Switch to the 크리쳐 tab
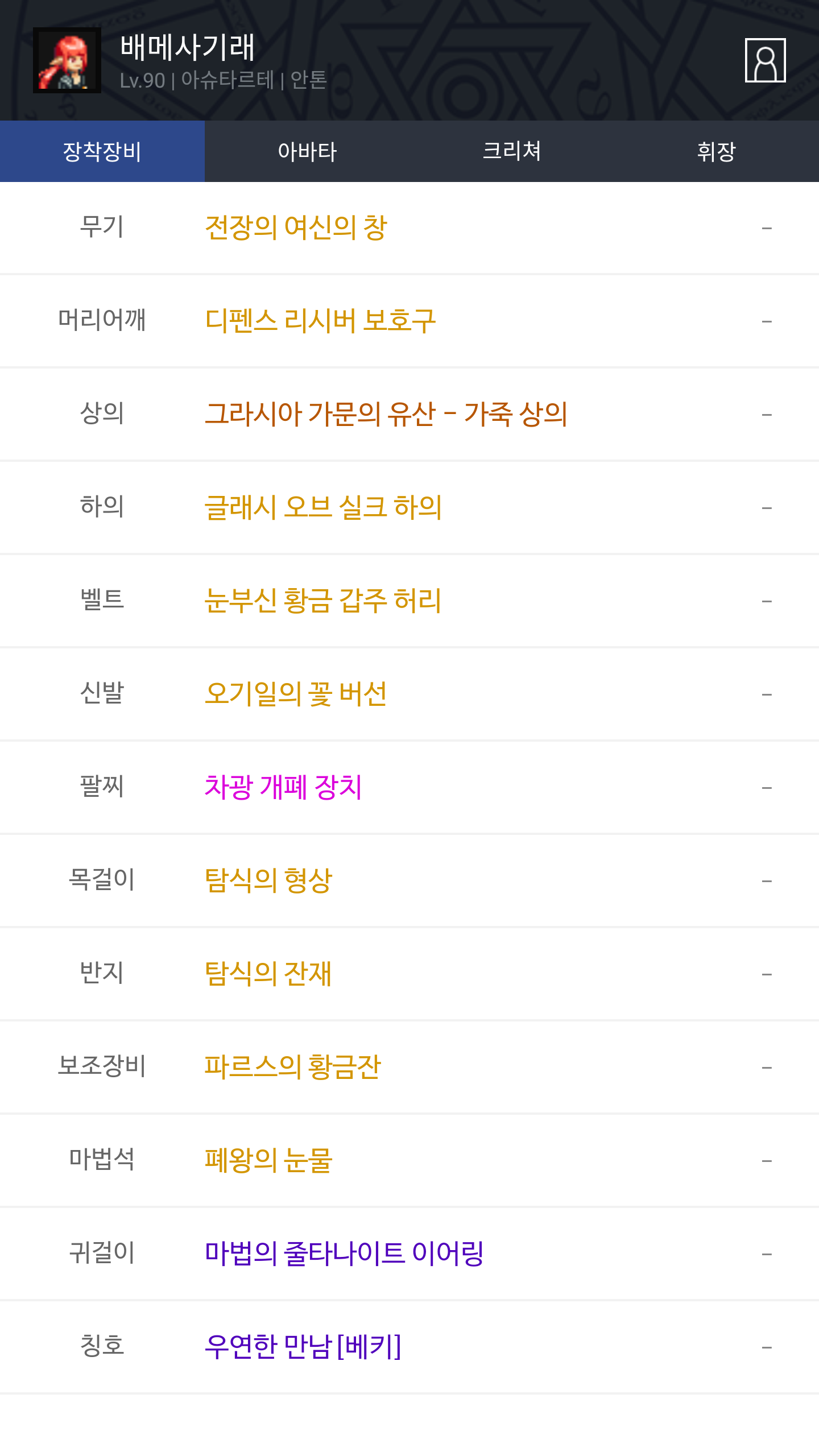Image resolution: width=819 pixels, height=1456 pixels. click(x=512, y=151)
